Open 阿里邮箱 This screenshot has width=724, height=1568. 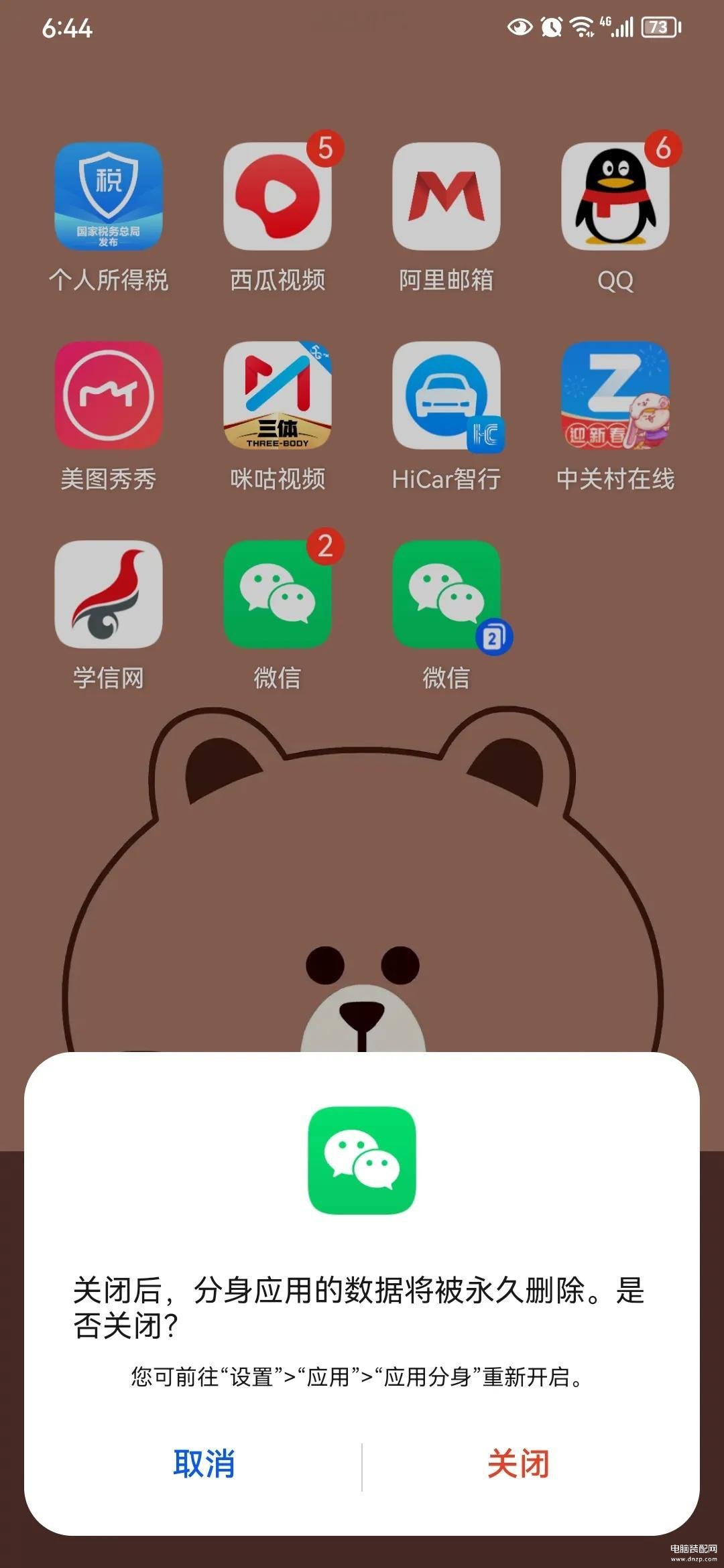(x=446, y=196)
